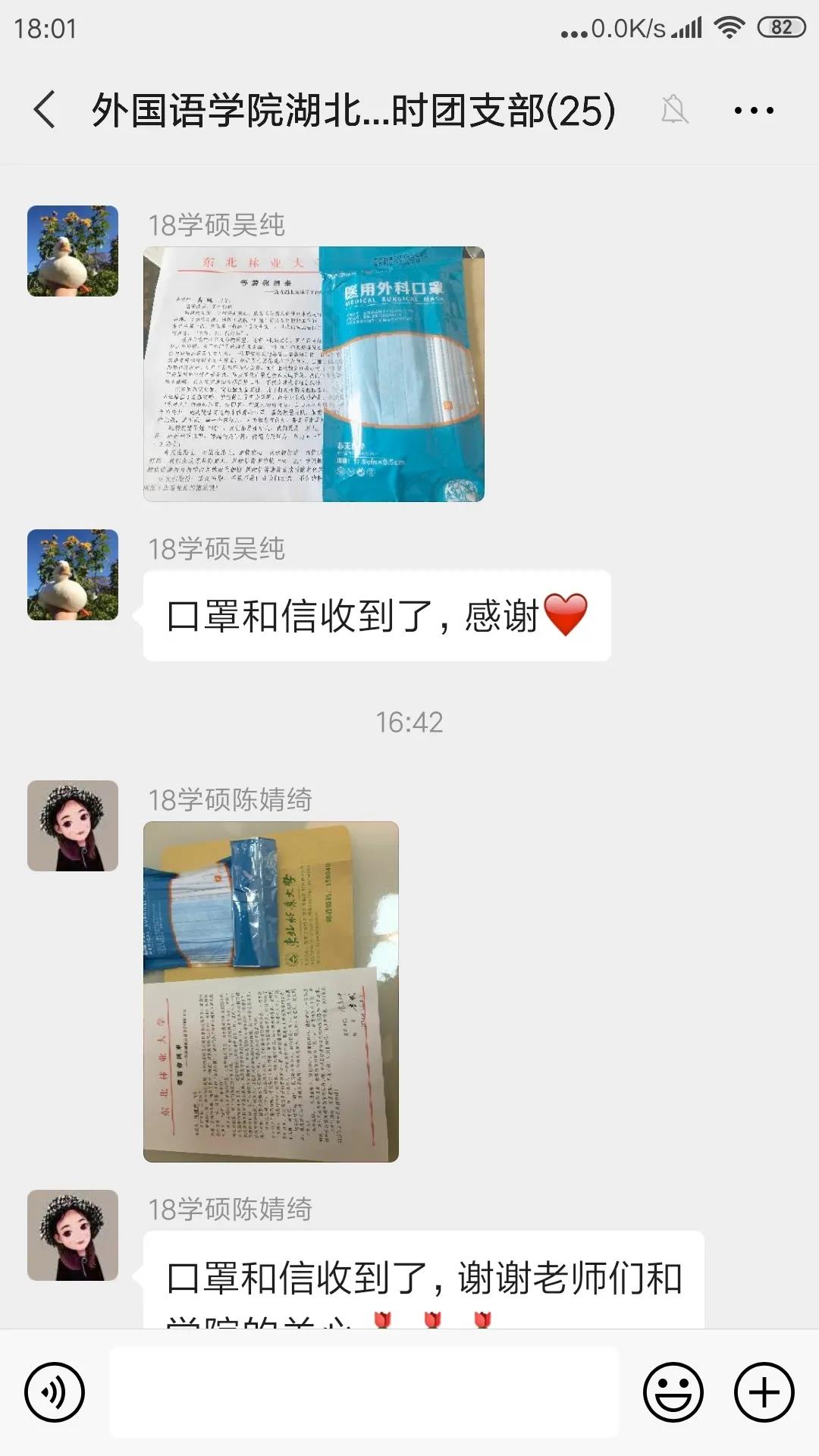Image resolution: width=819 pixels, height=1456 pixels.
Task: Open the emoji sticker panel
Action: (673, 1392)
